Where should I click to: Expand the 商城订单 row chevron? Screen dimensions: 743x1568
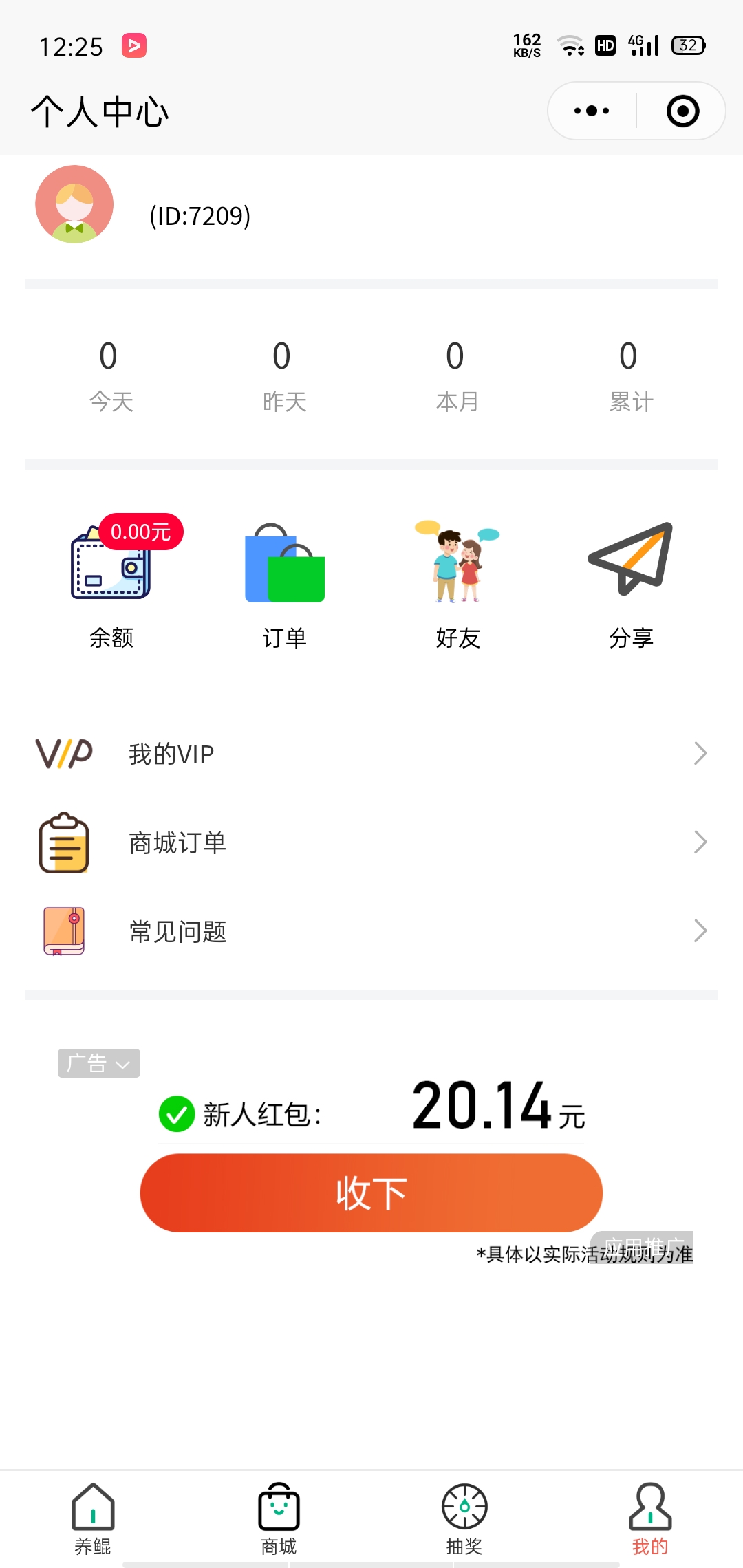[700, 842]
